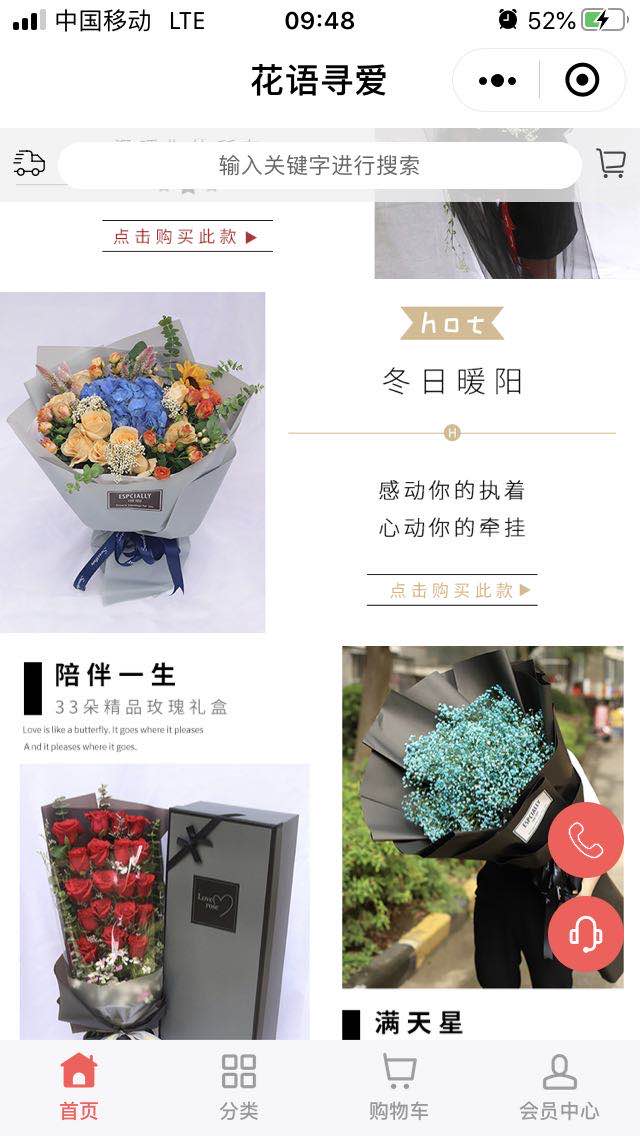Switch to the 首页 tab
Screen dimensions: 640x1136
79,1086
